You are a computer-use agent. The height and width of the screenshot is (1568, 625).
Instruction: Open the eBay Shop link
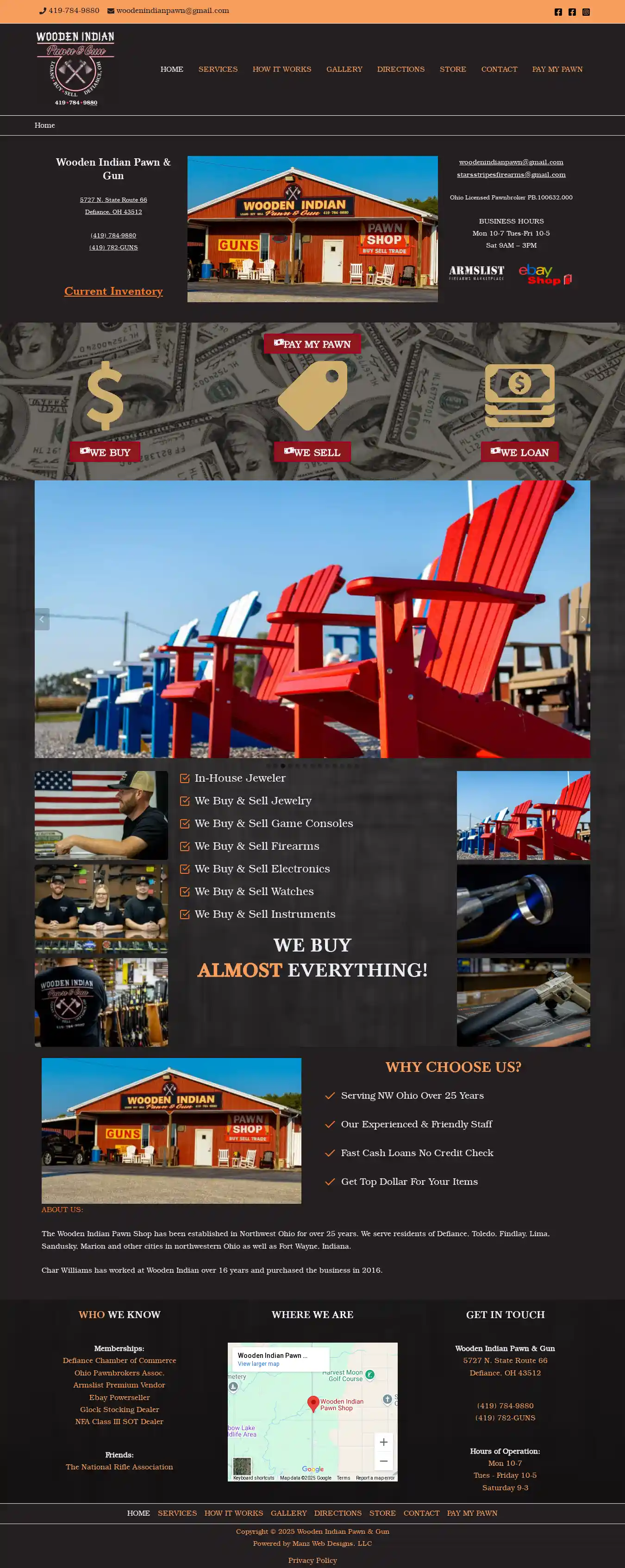click(x=544, y=274)
